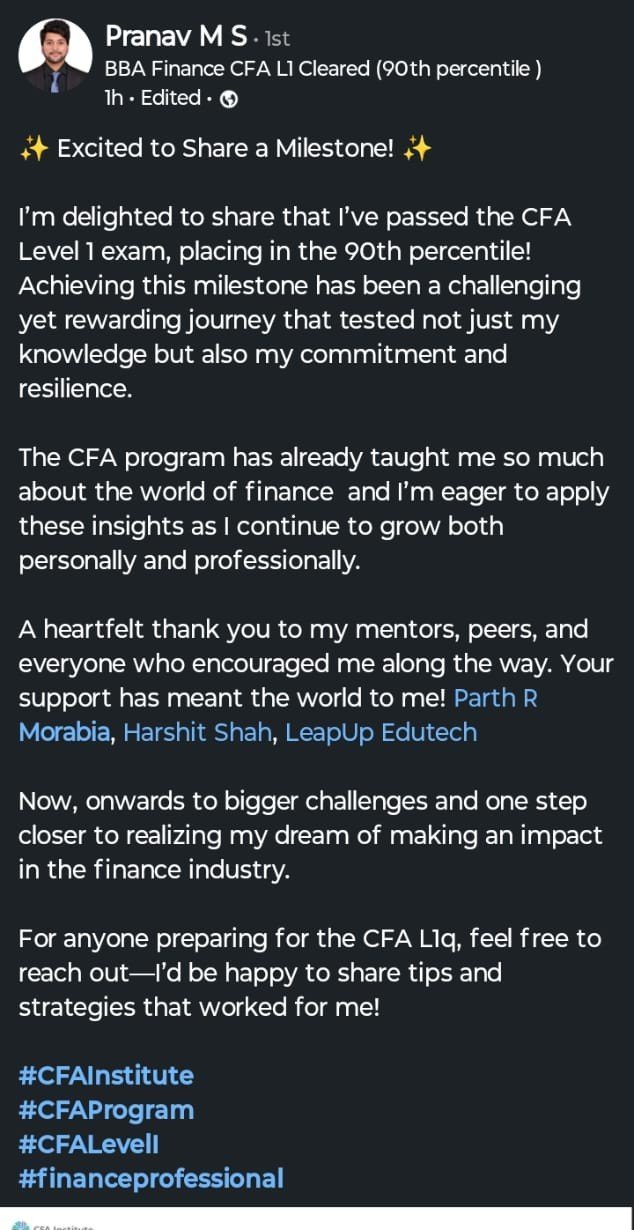Open Pranav M S's profile picture
This screenshot has height=1230, width=634.
point(55,57)
